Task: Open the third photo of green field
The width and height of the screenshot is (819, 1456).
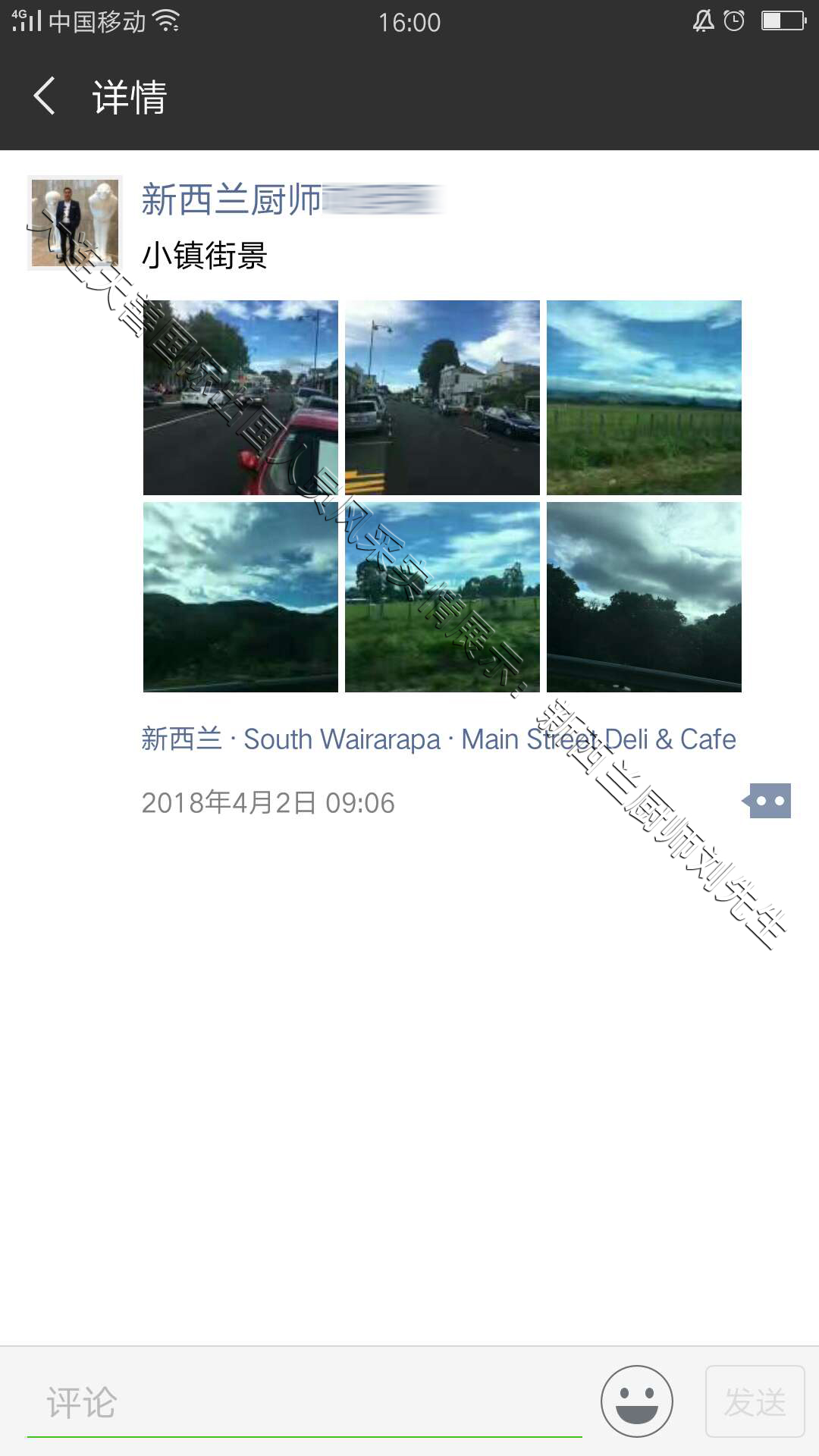Action: [x=644, y=397]
